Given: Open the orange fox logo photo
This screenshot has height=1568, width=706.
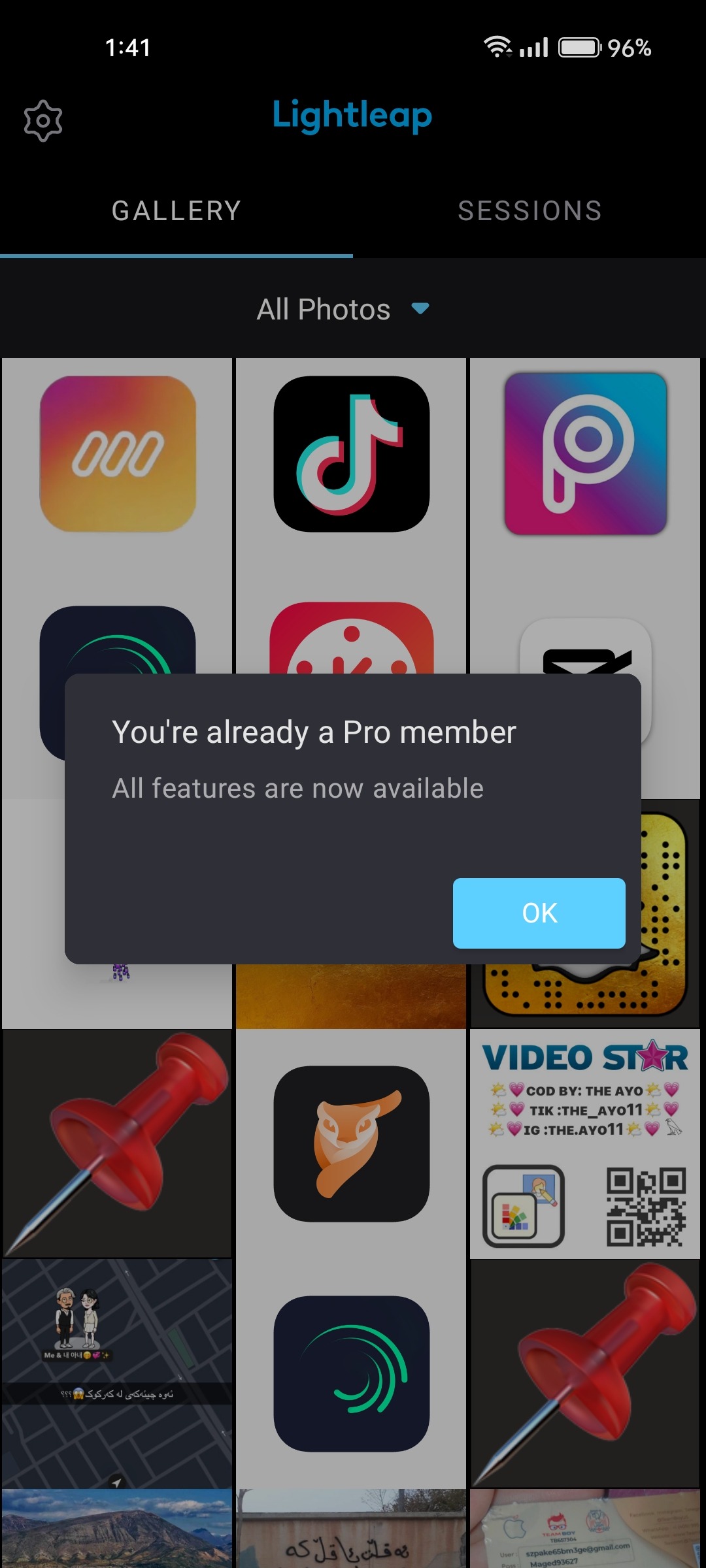Looking at the screenshot, I should 351,1143.
